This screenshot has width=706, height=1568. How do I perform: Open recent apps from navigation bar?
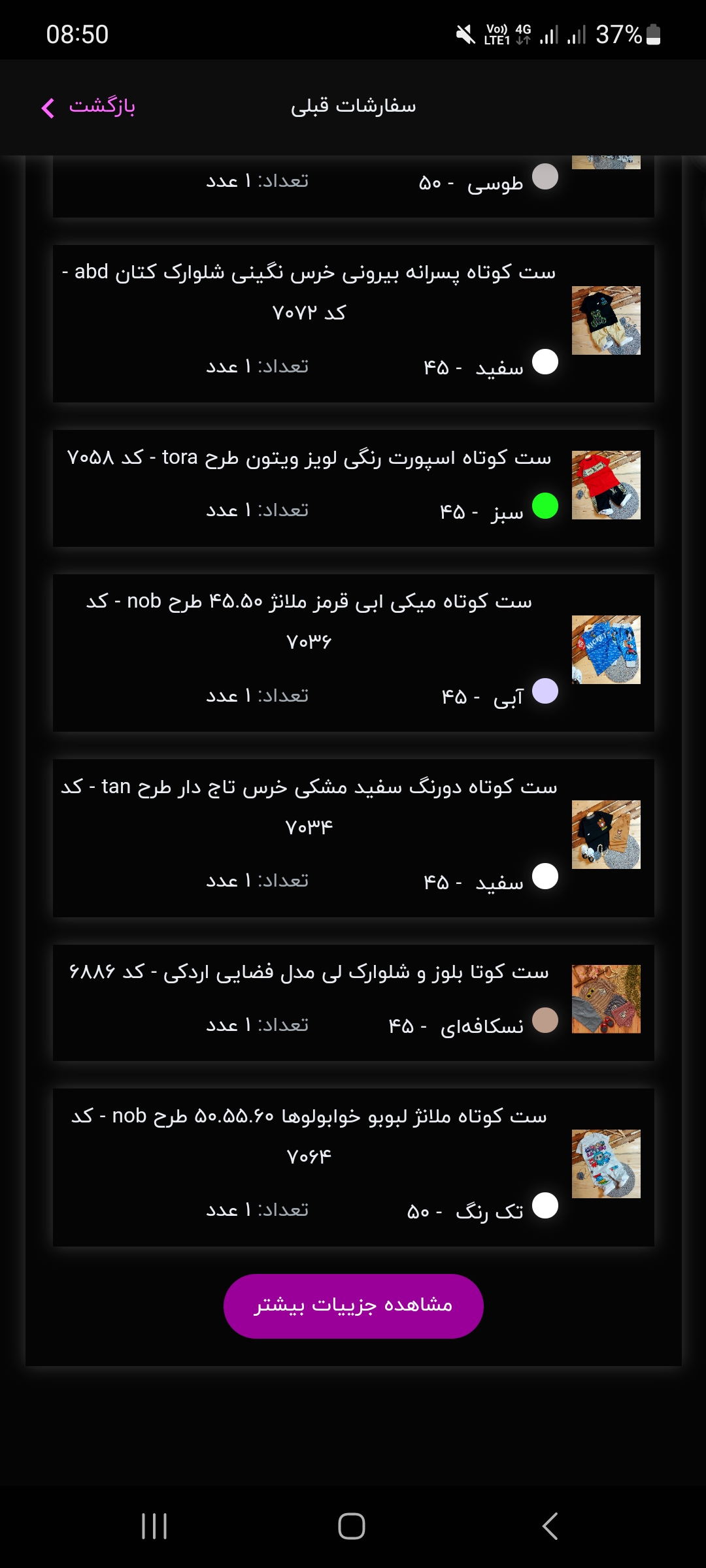[x=154, y=1526]
